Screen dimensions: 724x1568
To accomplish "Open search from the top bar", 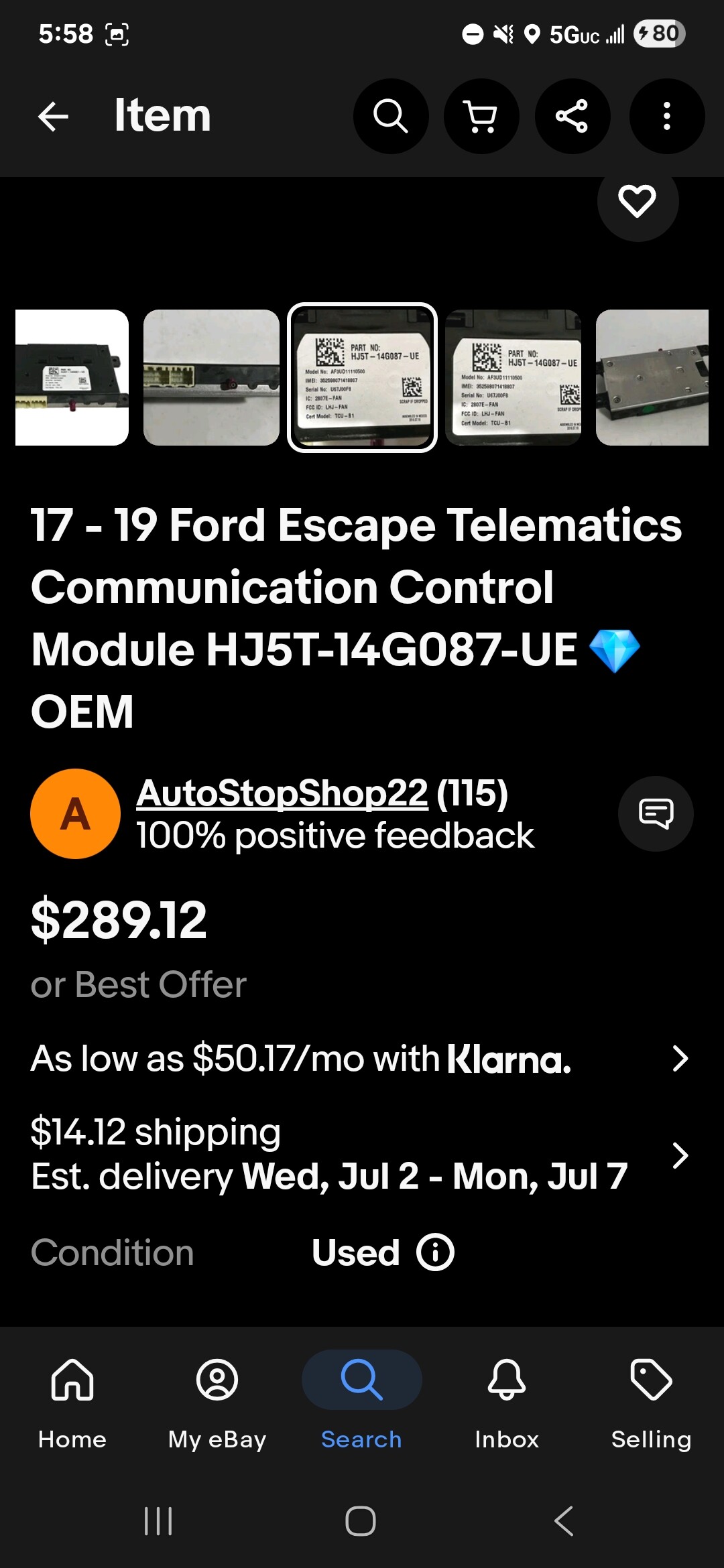I will click(x=391, y=117).
